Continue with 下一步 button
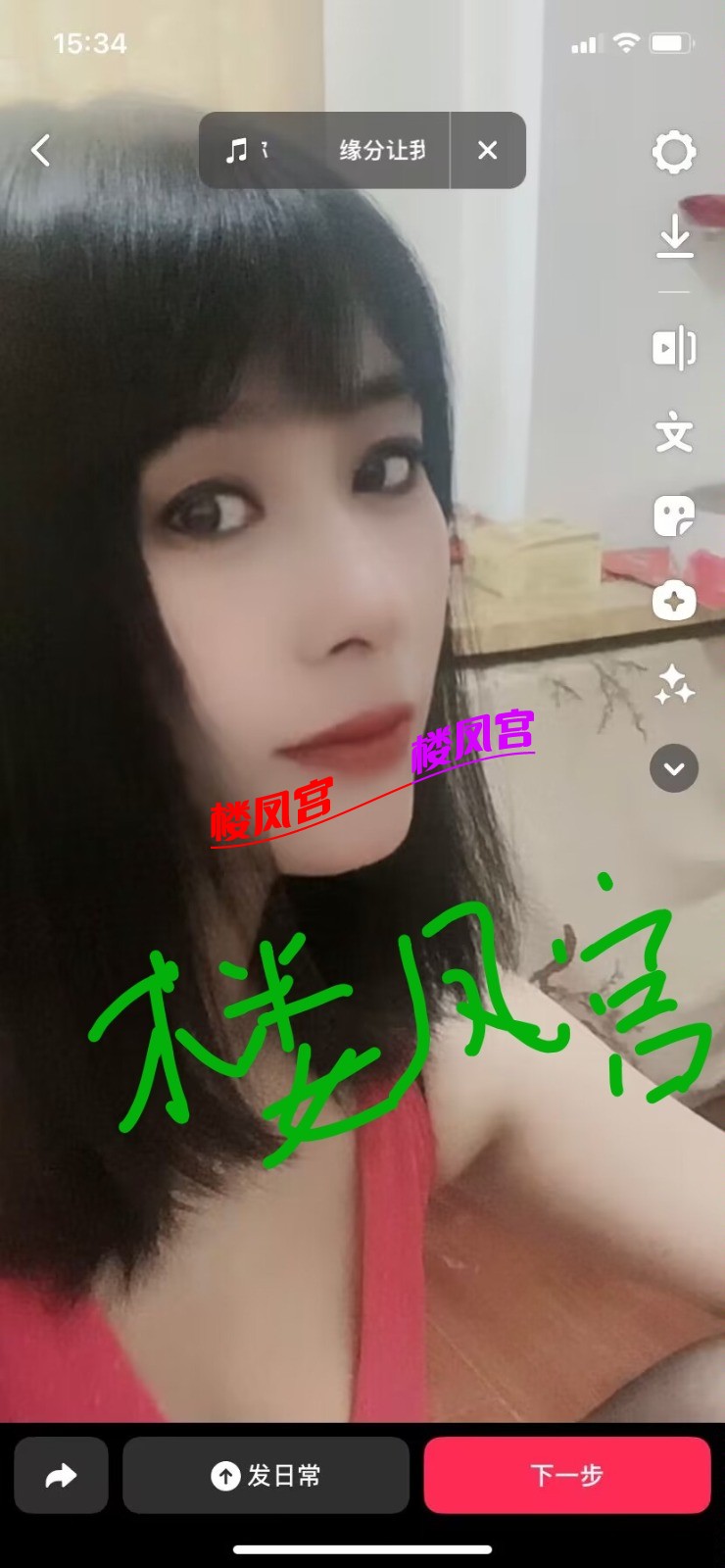This screenshot has height=1568, width=725. point(566,1475)
